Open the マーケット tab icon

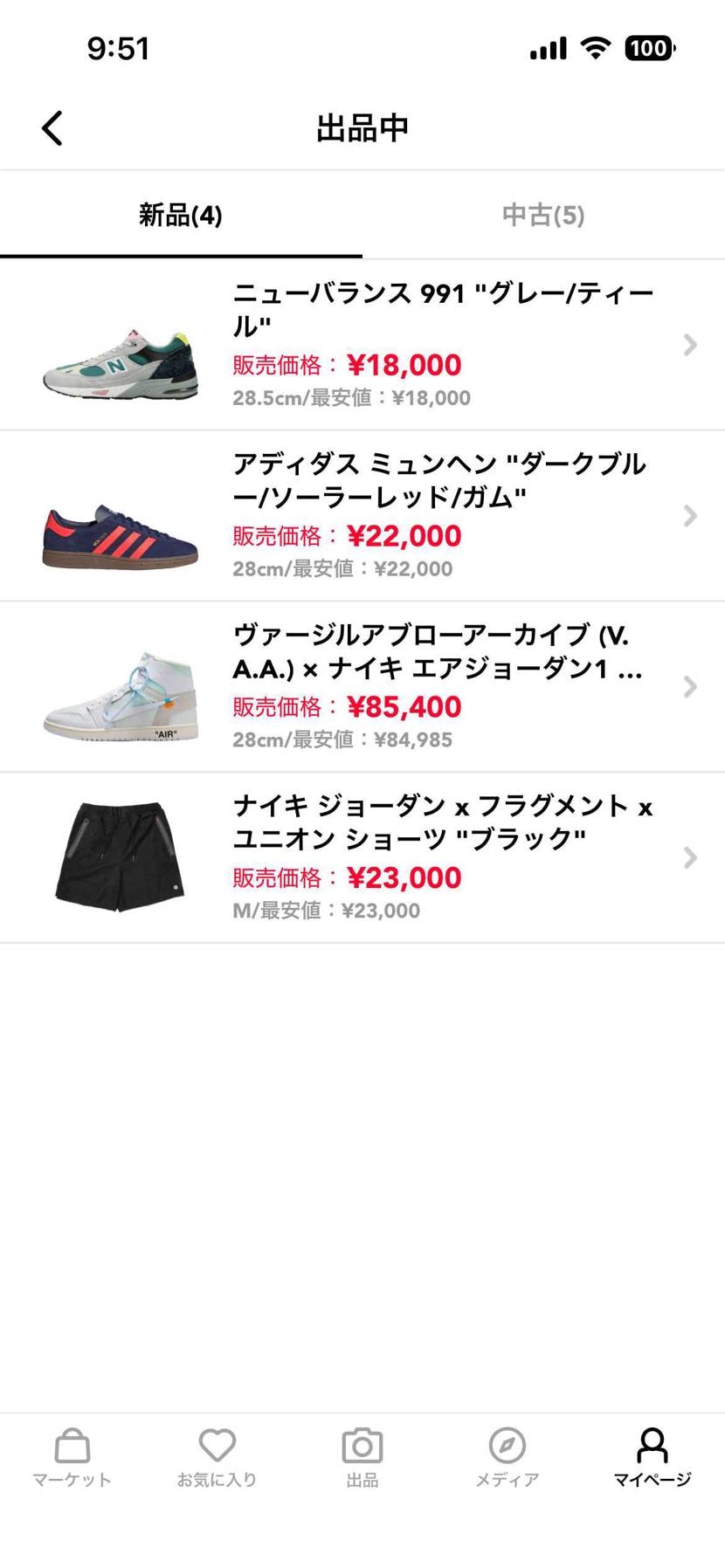tap(71, 1454)
